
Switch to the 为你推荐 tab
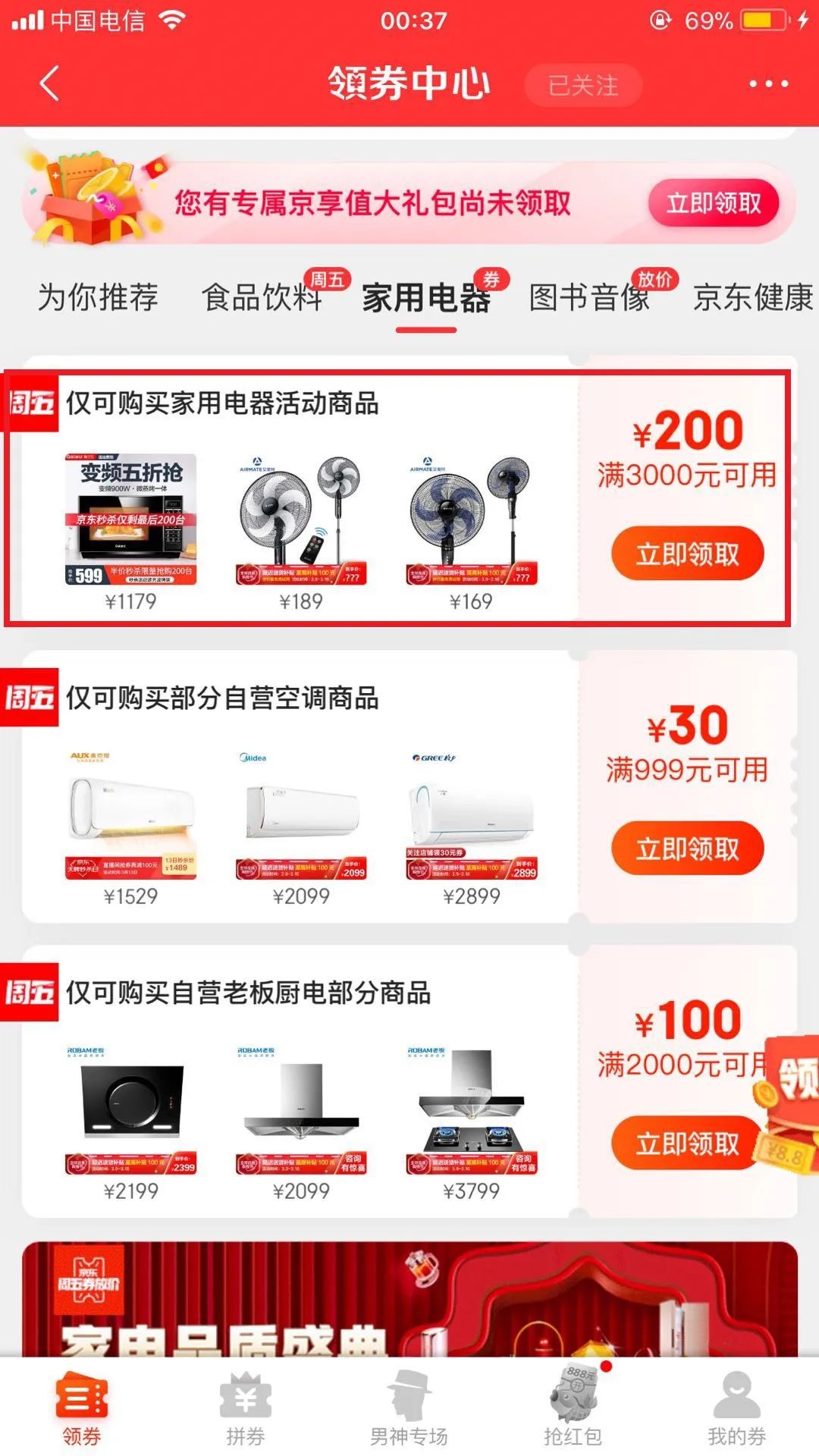(98, 297)
